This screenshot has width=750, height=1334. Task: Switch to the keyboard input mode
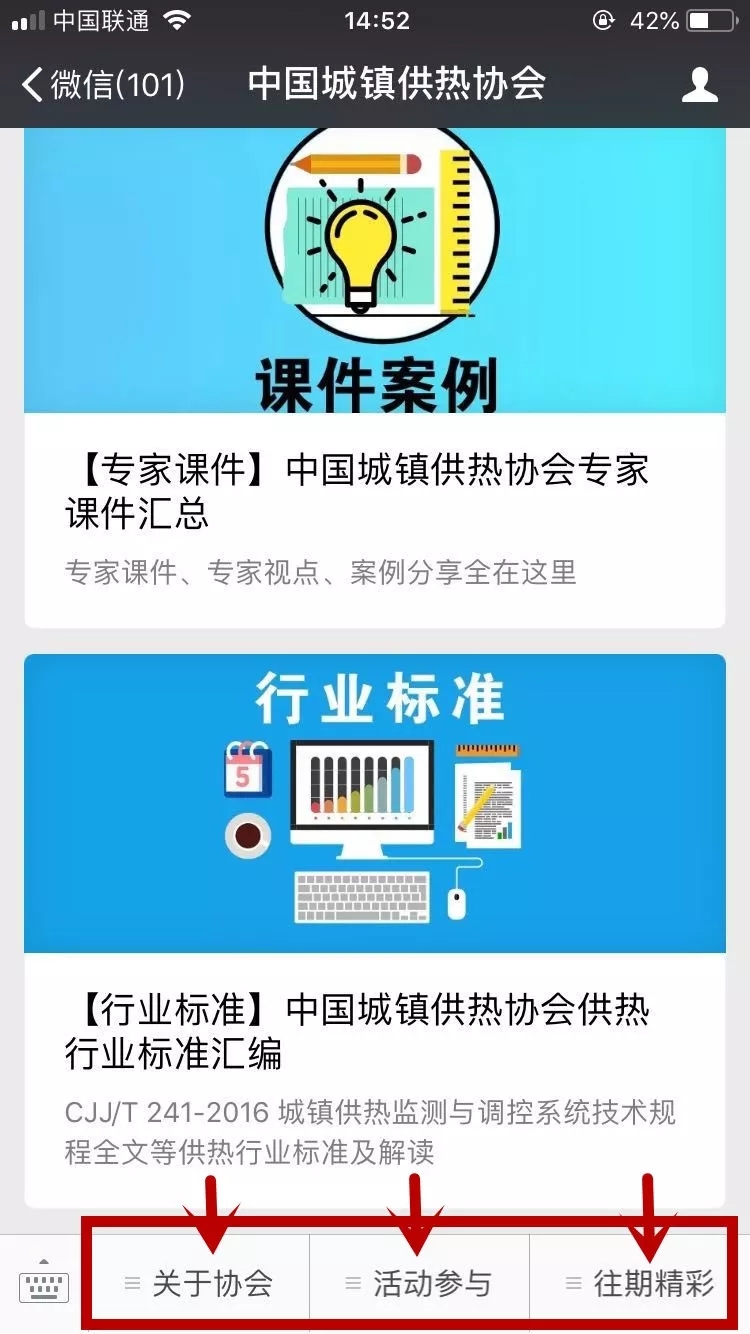(44, 1285)
